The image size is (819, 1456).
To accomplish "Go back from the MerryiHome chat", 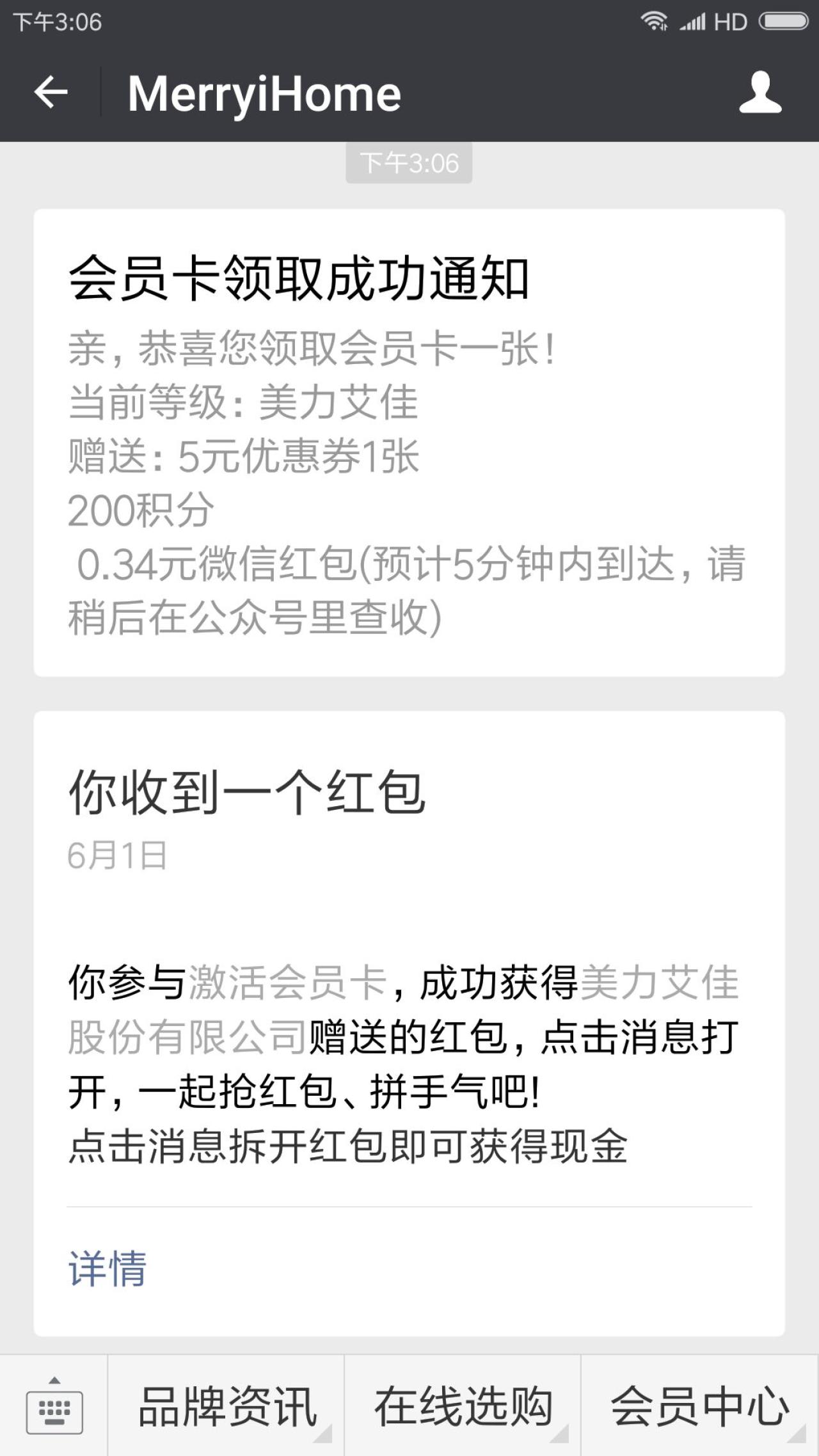I will pos(51,93).
